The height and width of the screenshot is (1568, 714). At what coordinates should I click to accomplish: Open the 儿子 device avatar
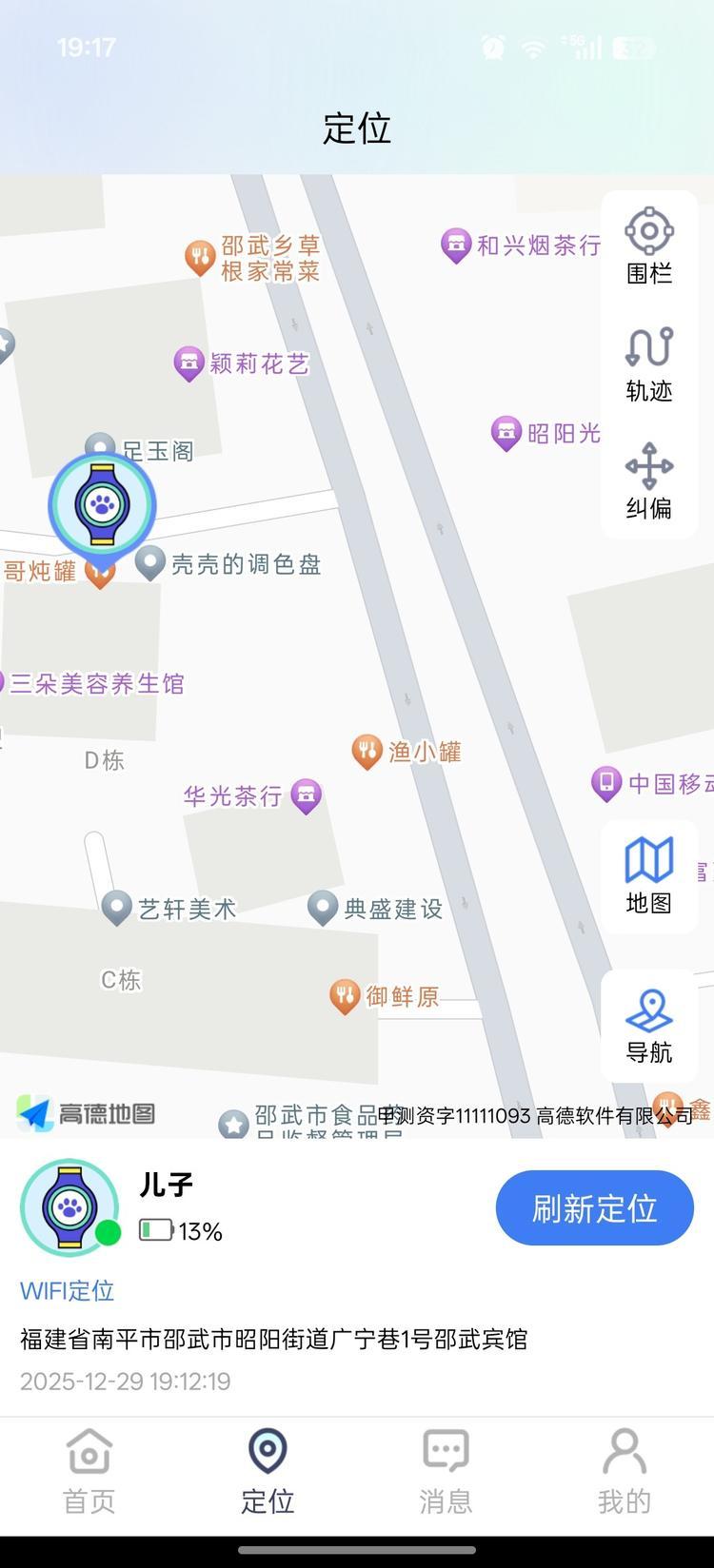69,1206
